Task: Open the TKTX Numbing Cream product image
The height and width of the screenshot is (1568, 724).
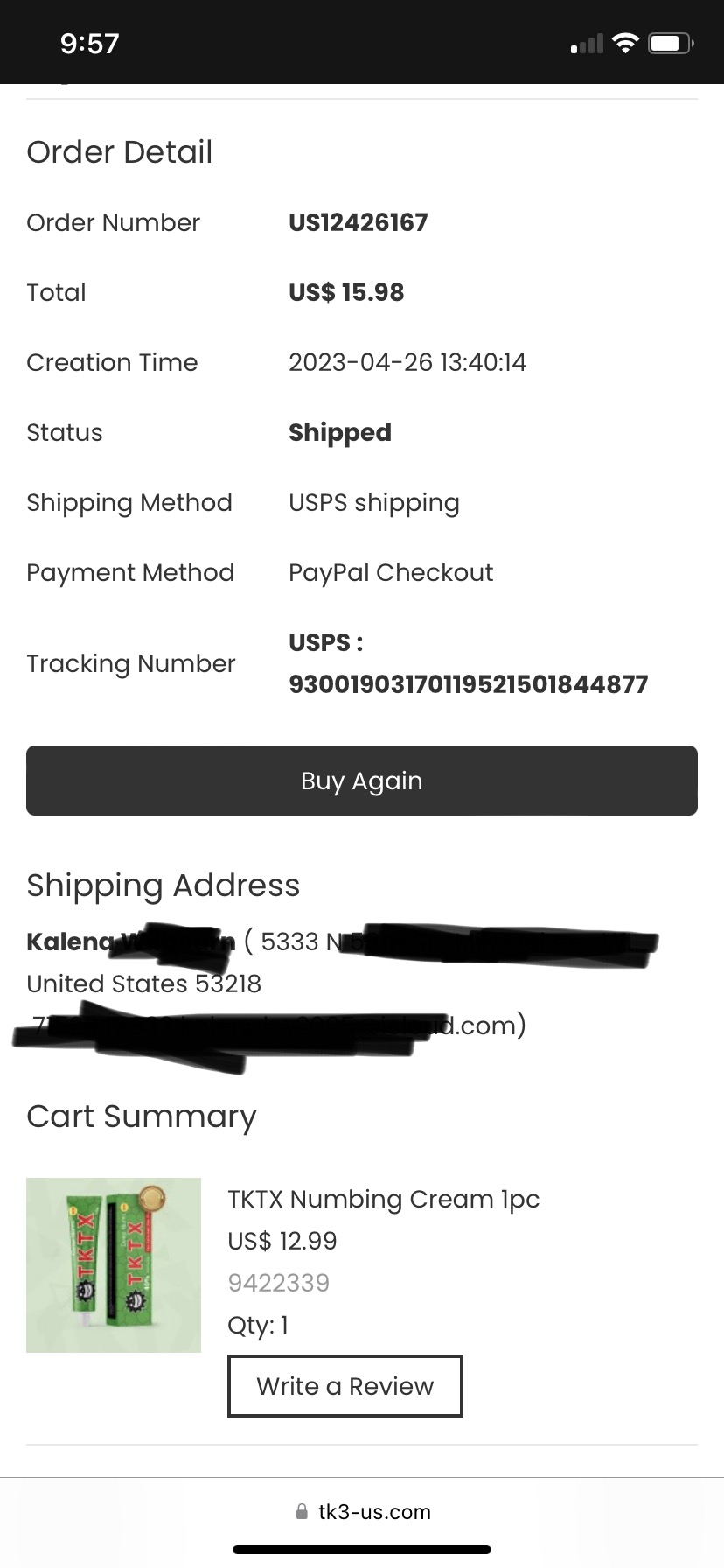Action: click(114, 1264)
